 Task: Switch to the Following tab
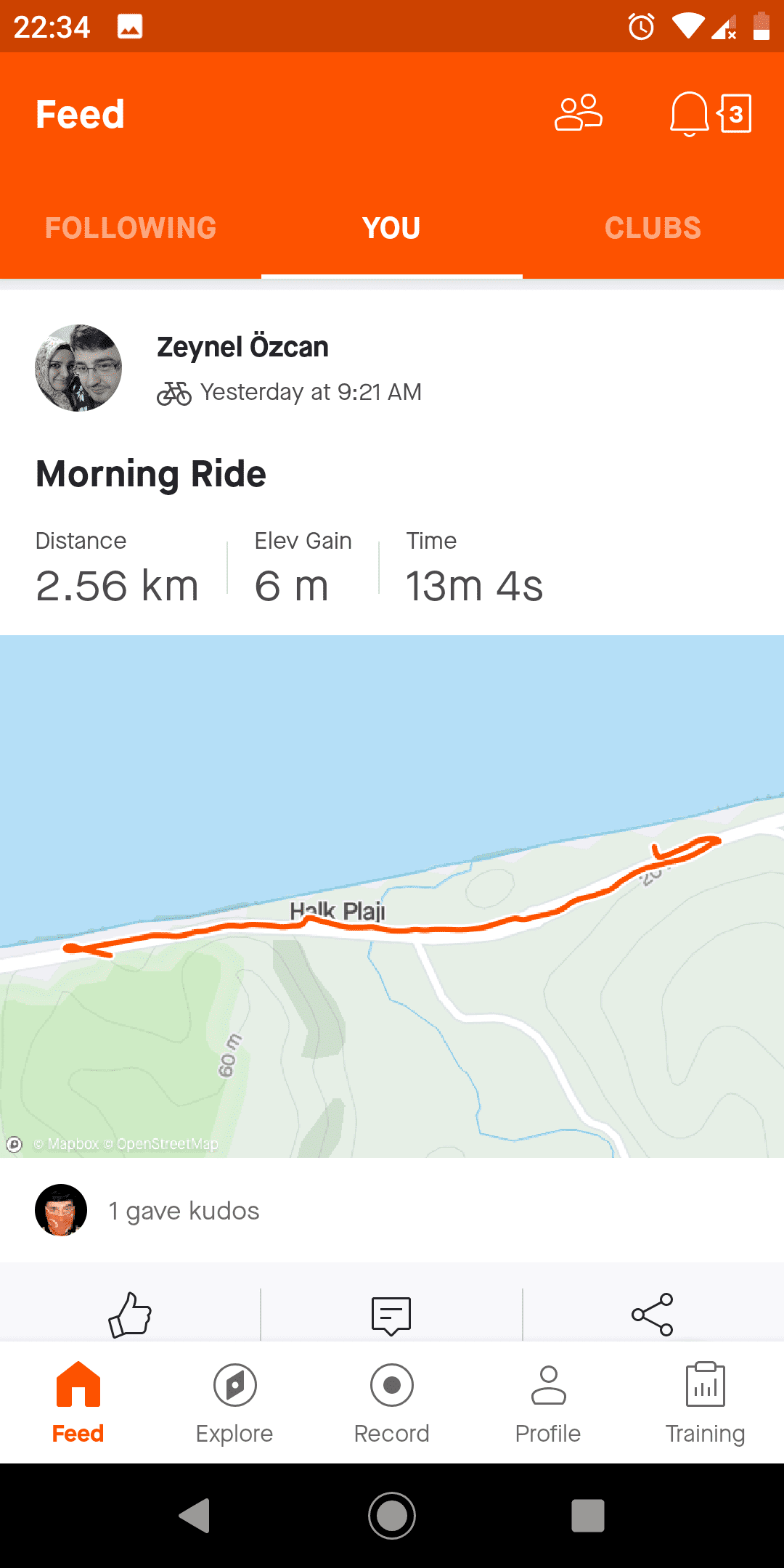click(131, 228)
